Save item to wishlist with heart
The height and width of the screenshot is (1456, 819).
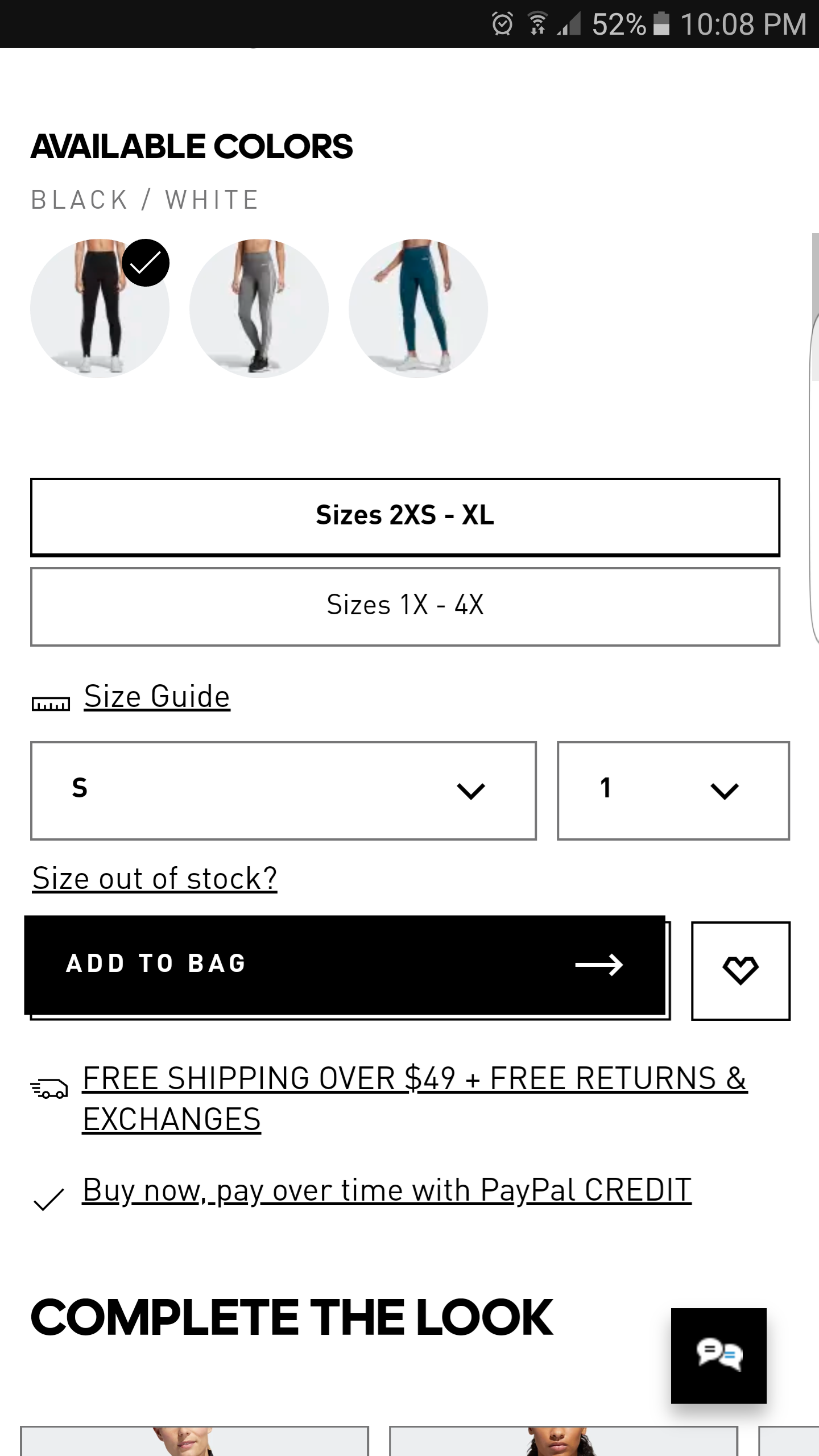point(740,970)
